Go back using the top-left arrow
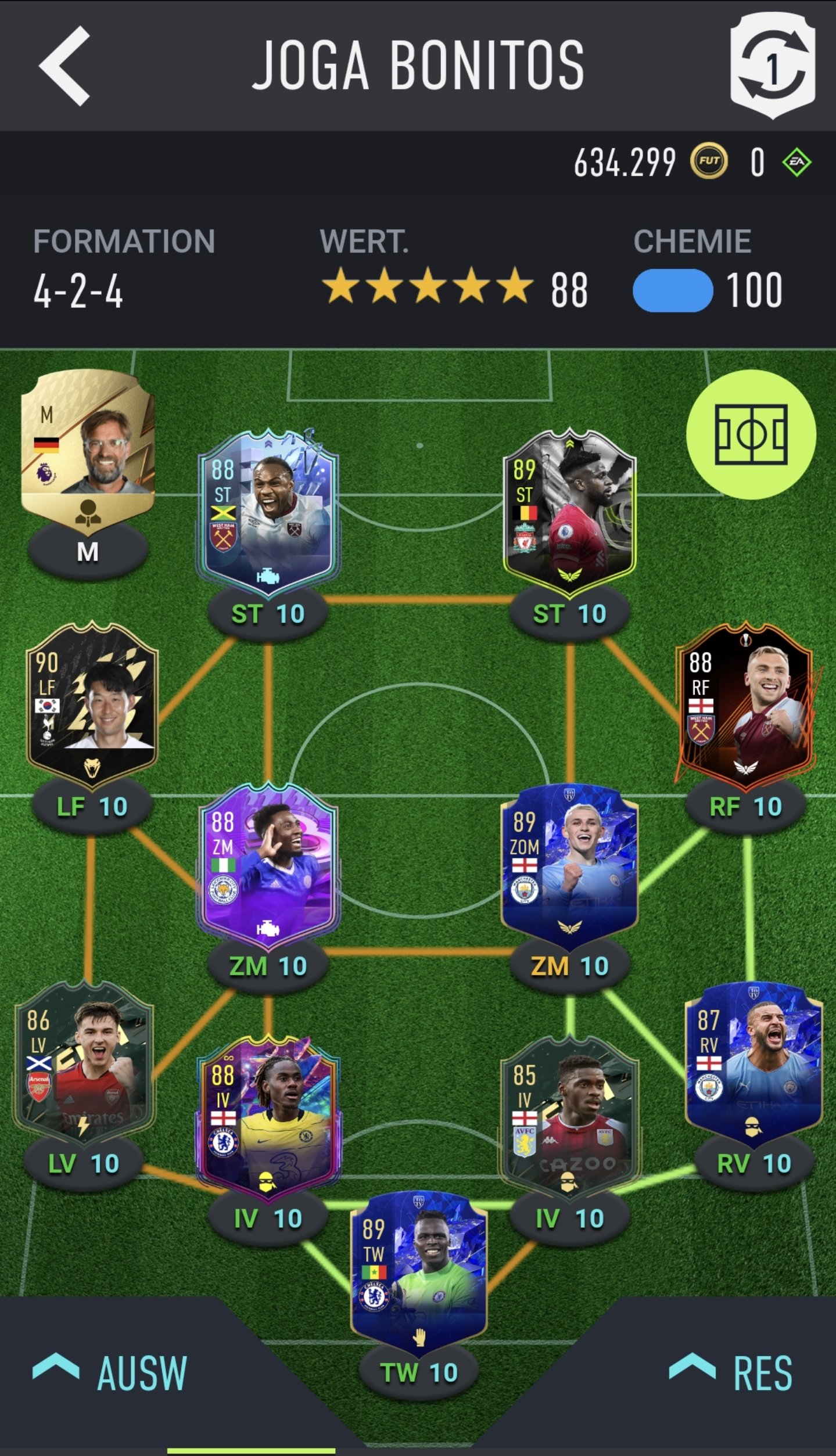The image size is (836, 1456). (x=64, y=66)
